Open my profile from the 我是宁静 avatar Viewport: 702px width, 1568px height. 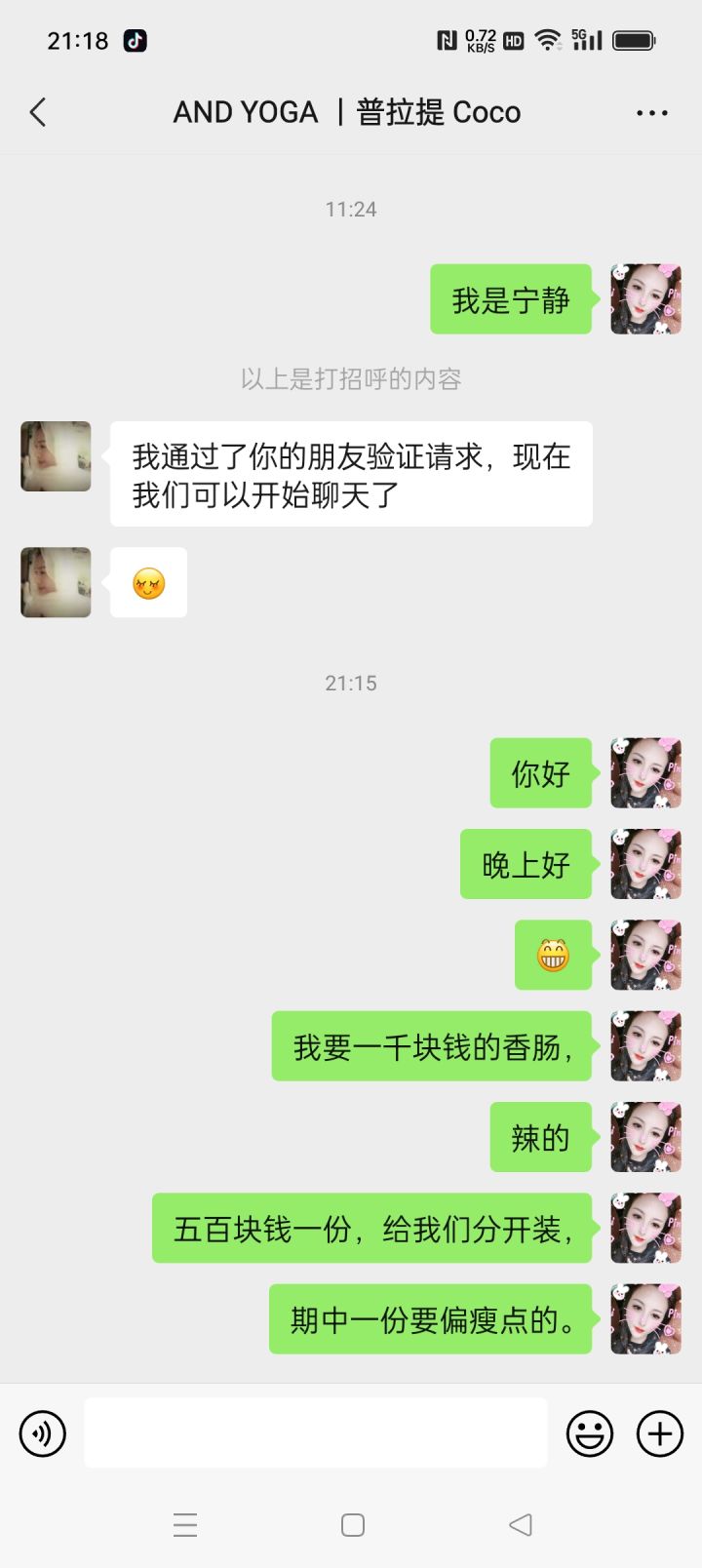click(645, 299)
